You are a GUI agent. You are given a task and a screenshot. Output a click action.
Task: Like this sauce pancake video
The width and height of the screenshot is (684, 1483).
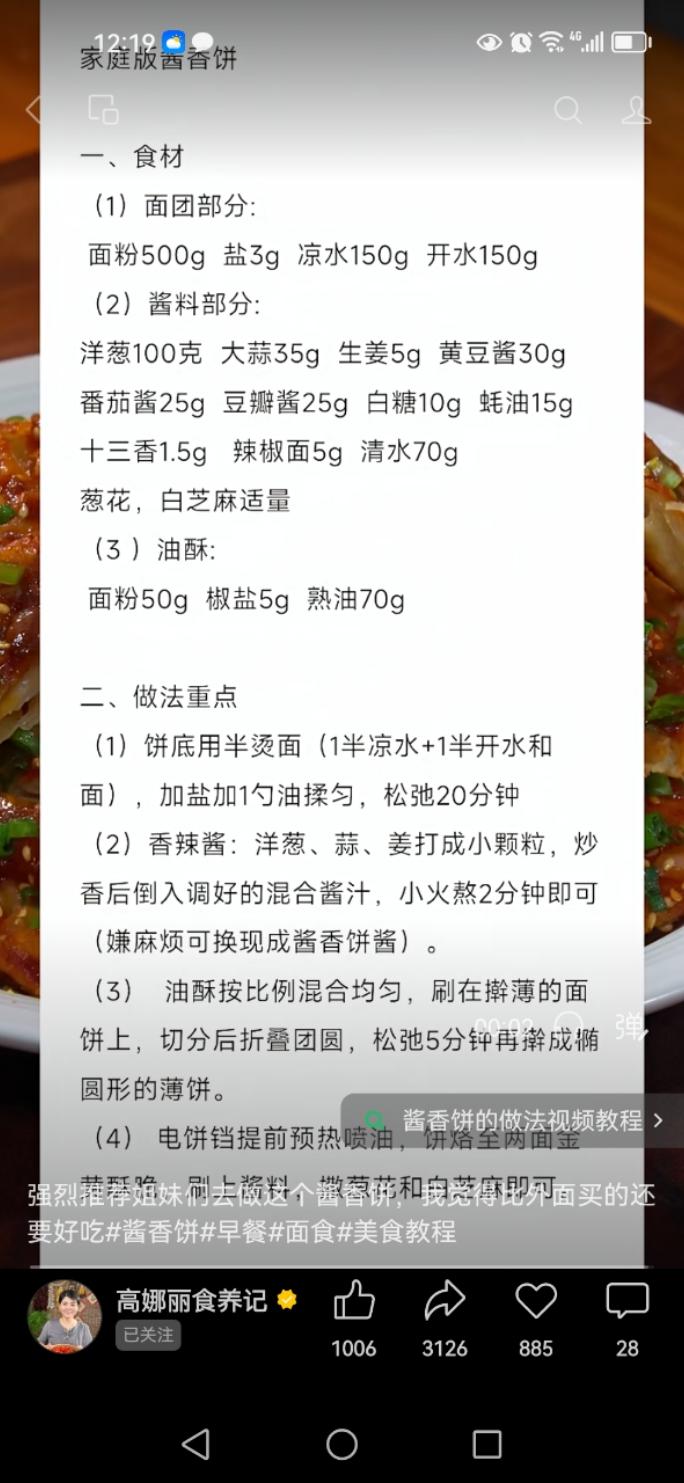(x=354, y=1302)
